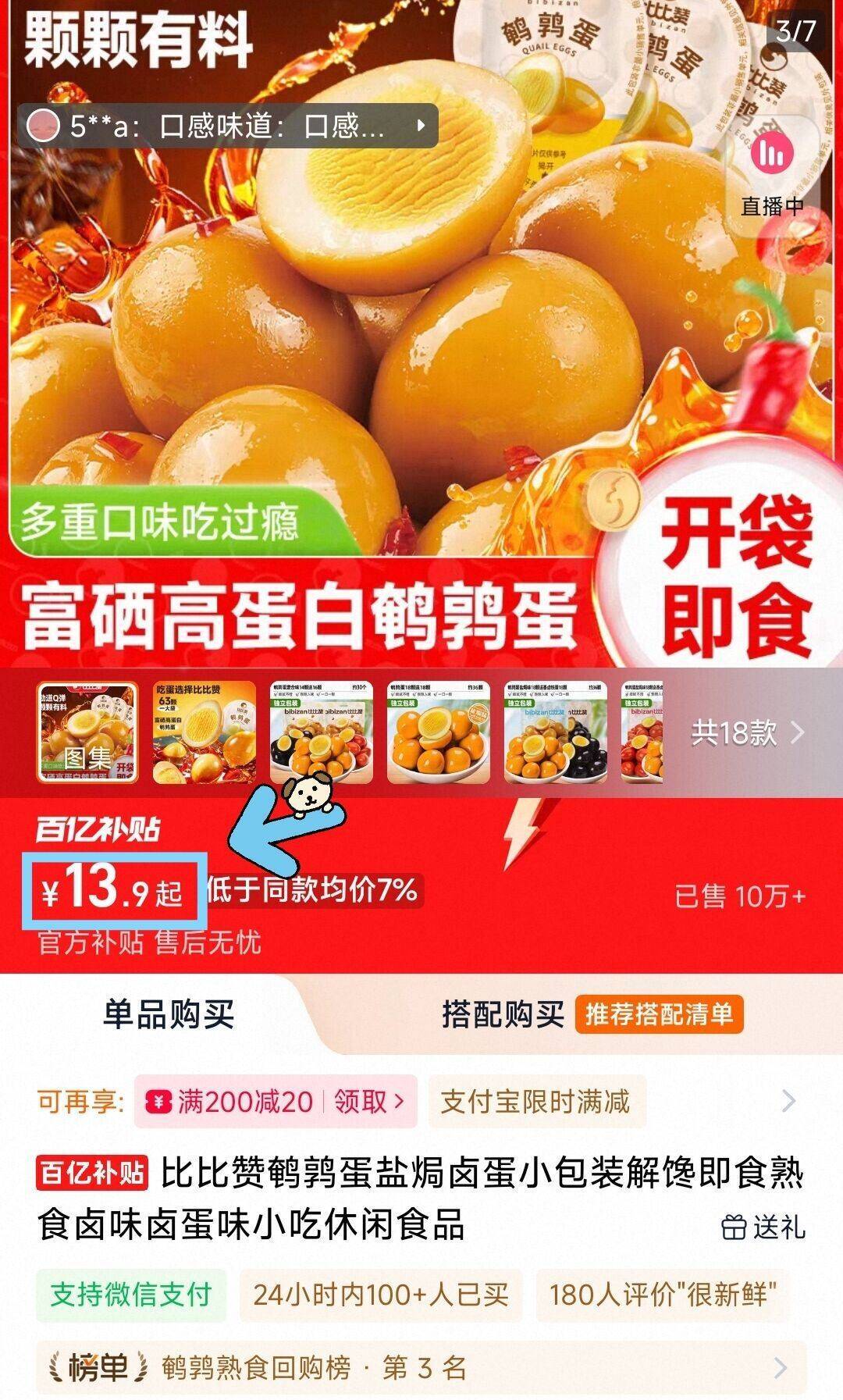View all variants via 共18款
This screenshot has width=843, height=1400.
[x=747, y=732]
